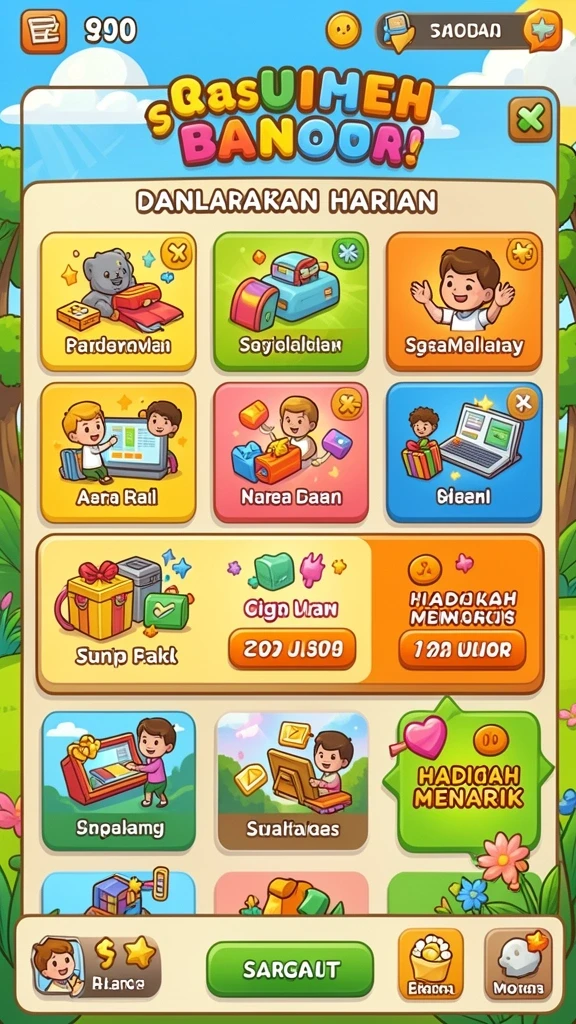Open the Parderavlan bear card

tap(118, 301)
